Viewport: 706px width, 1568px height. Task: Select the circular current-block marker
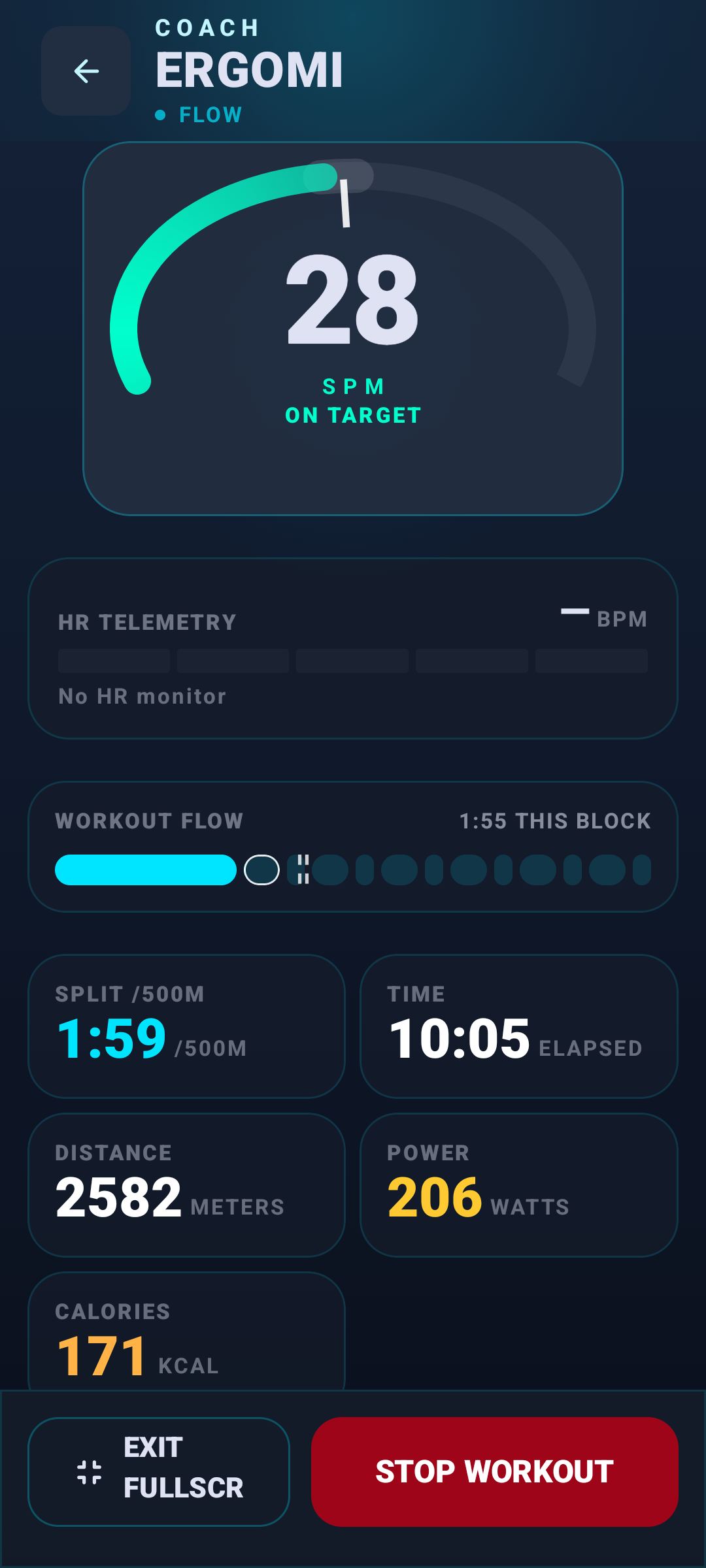(261, 870)
